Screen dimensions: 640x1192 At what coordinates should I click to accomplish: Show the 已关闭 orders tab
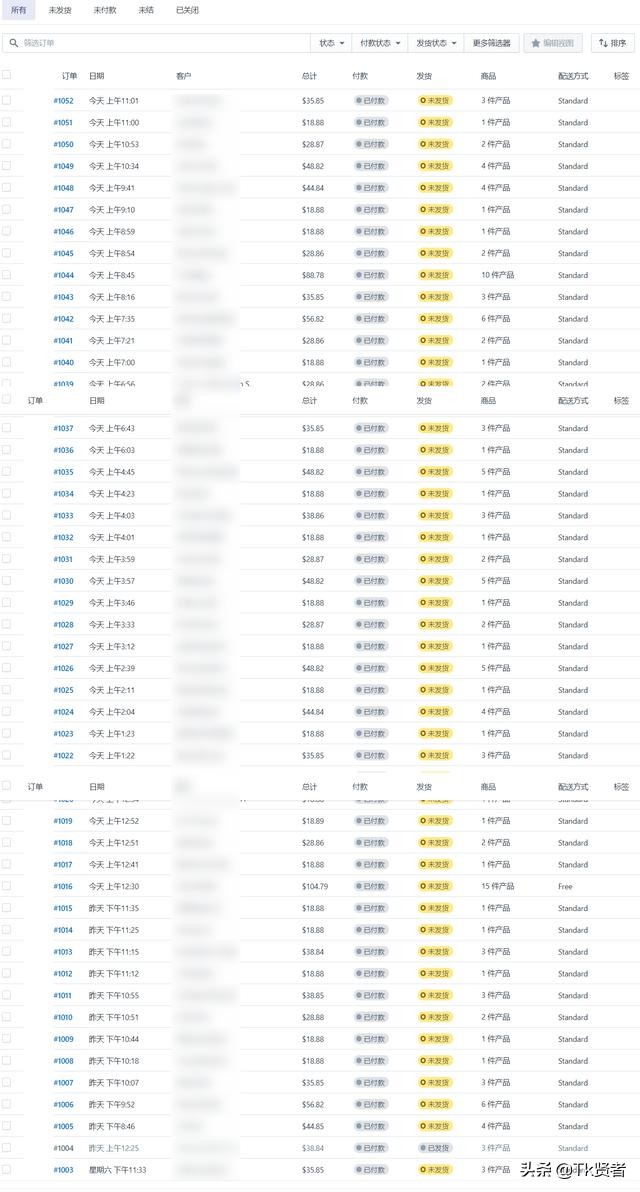pyautogui.click(x=187, y=10)
